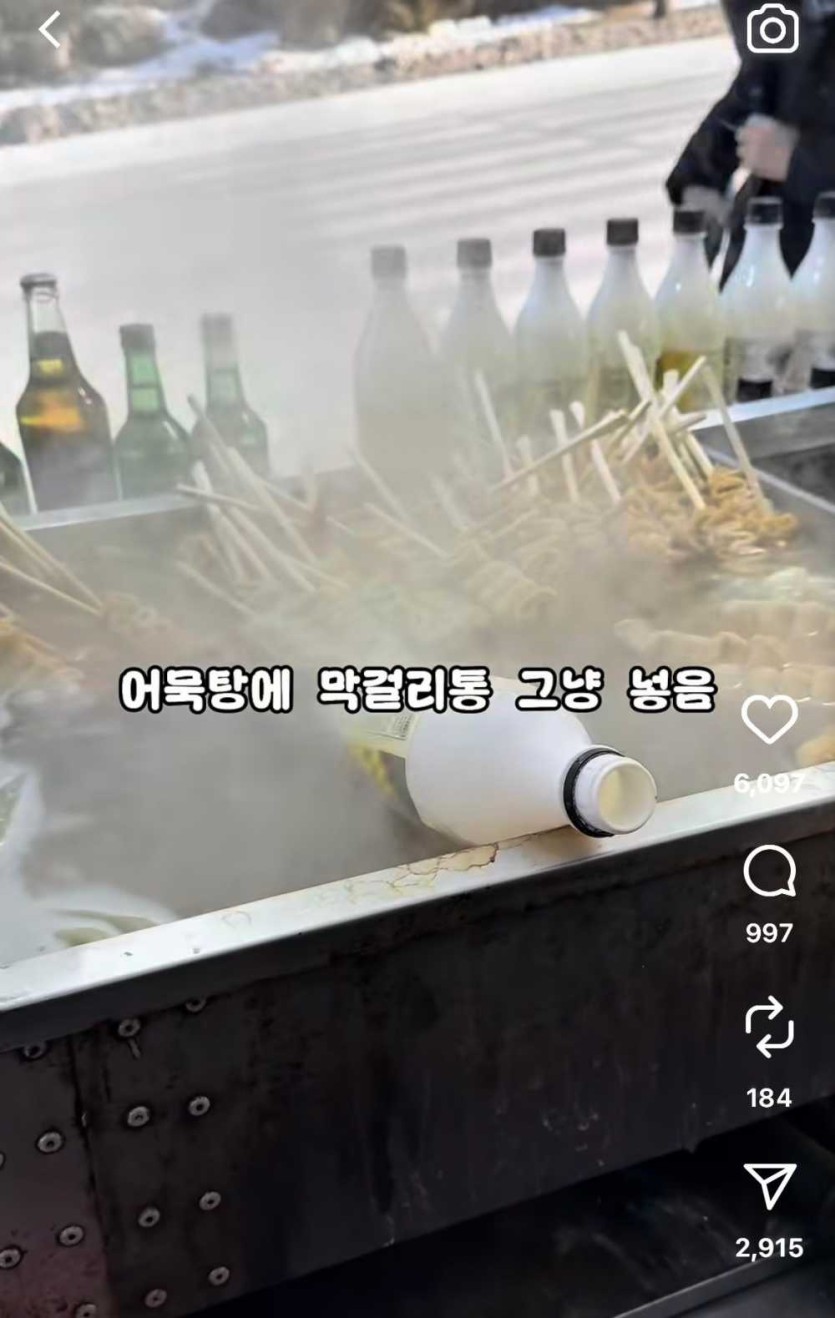Open the comments on this reel
835x1318 pixels.
[769, 872]
